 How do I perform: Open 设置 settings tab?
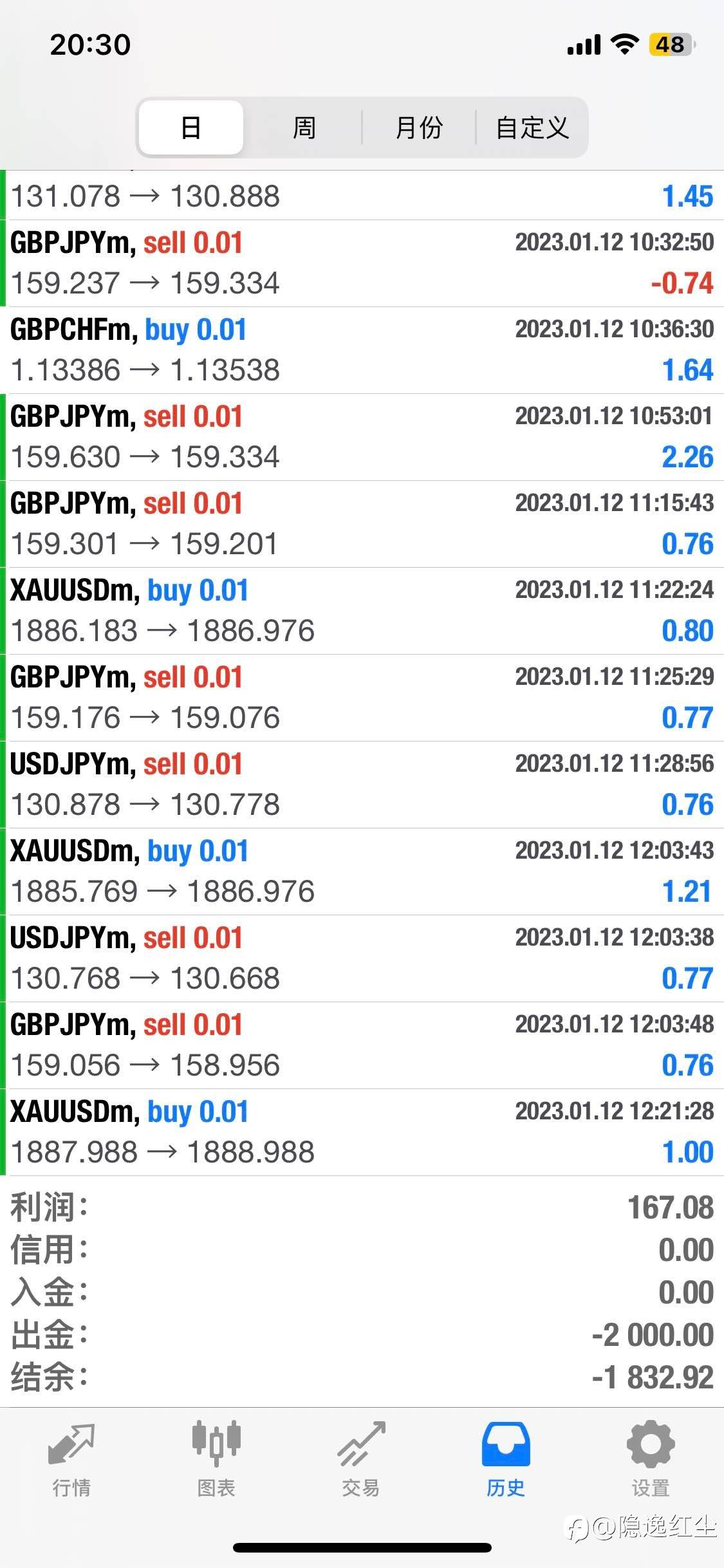pos(651,1460)
